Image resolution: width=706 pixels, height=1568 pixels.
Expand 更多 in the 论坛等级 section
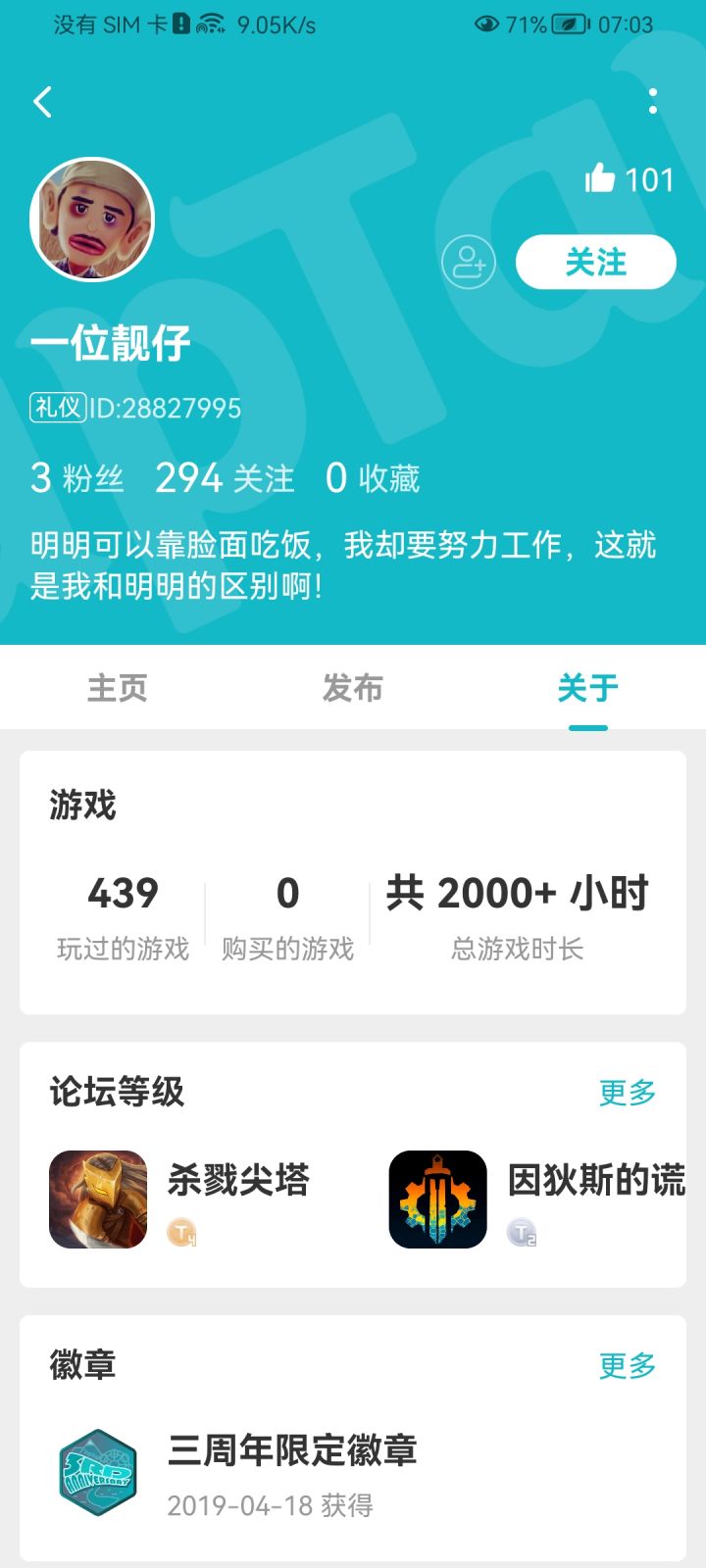click(627, 1093)
